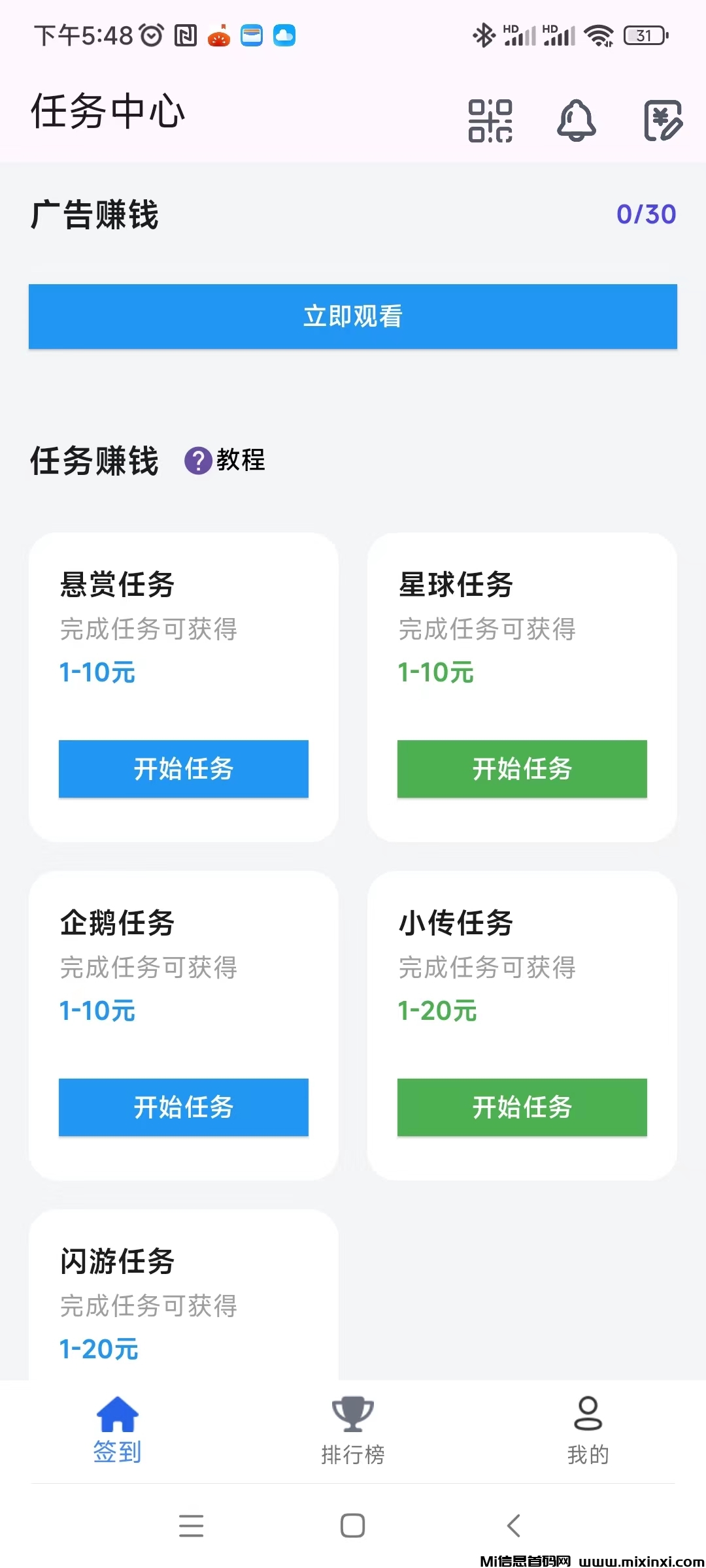This screenshot has height=1568, width=706.
Task: Start the 星球任务 with its green button
Action: pyautogui.click(x=522, y=770)
